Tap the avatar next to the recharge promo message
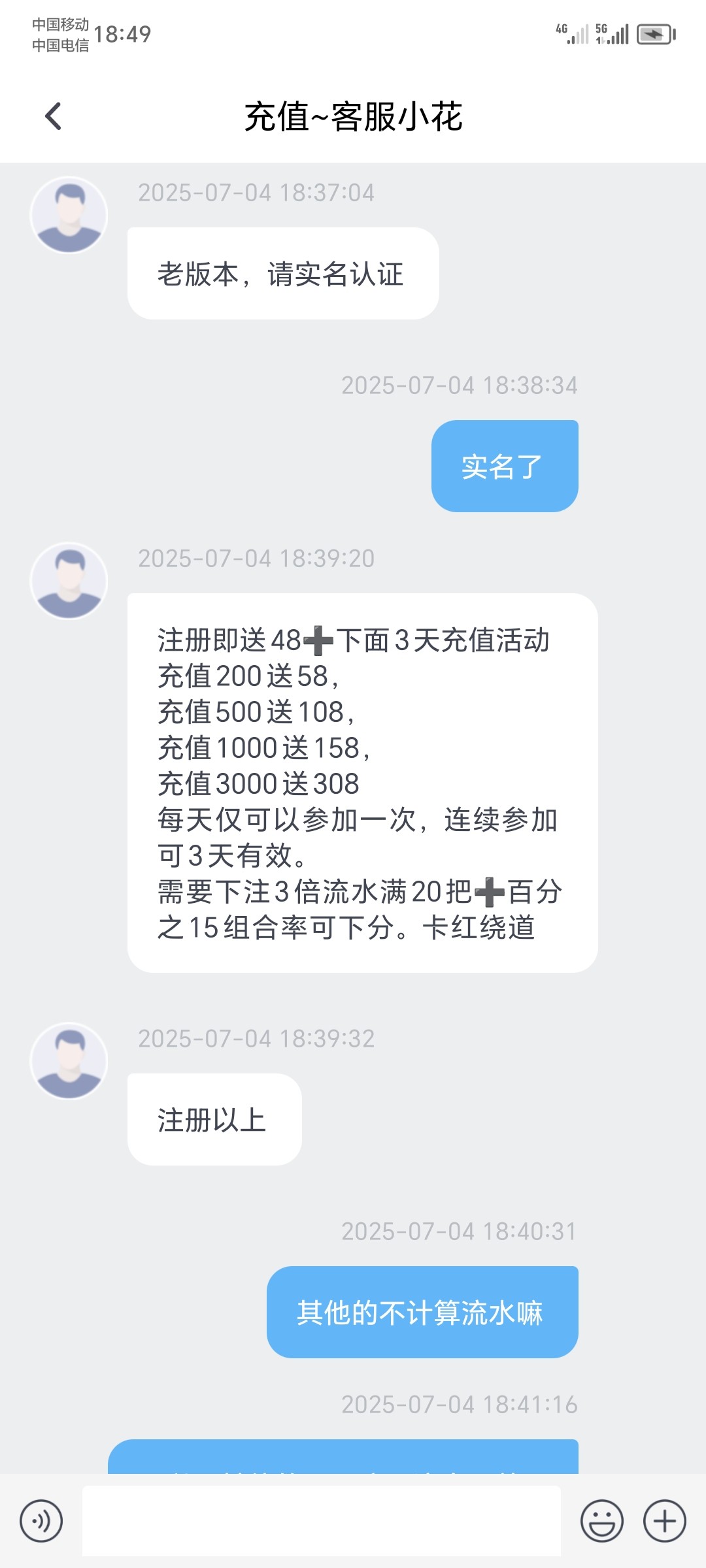The image size is (706, 1568). [69, 581]
